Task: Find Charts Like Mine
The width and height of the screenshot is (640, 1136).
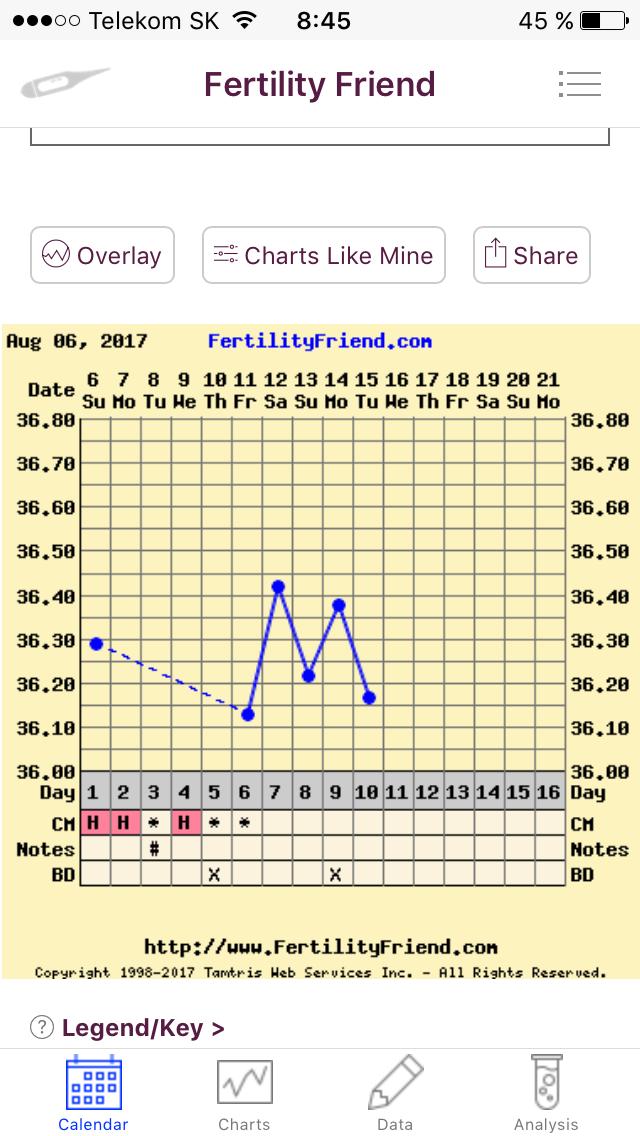Action: (x=324, y=256)
